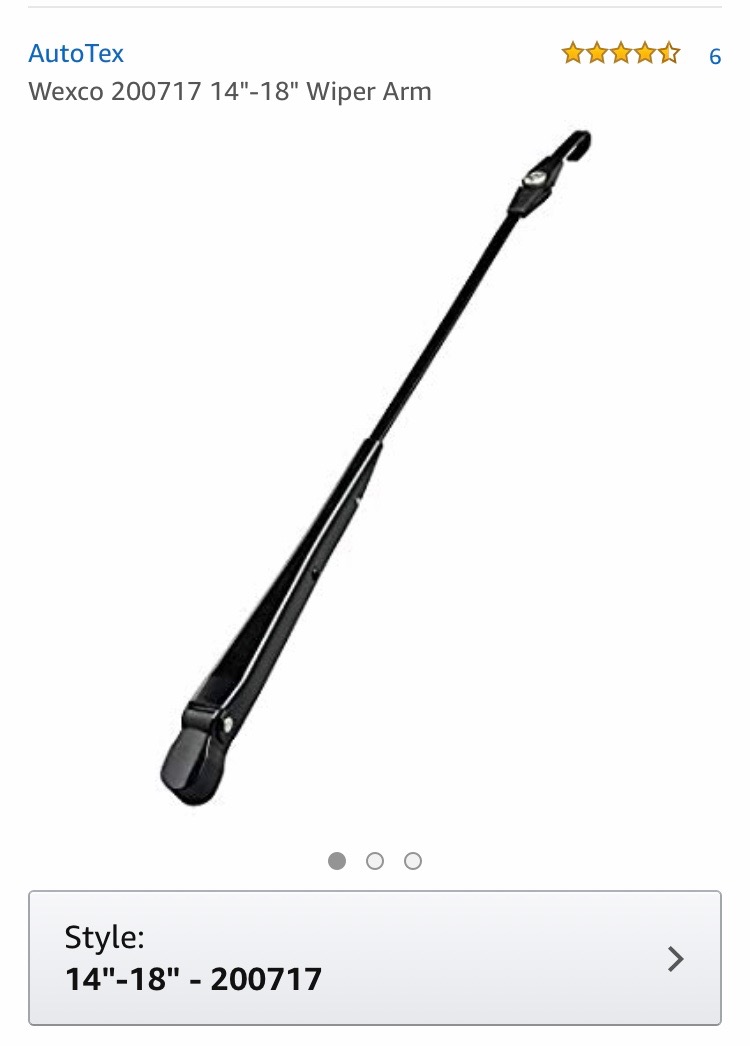
Task: Open the AutoTex brand link
Action: click(76, 53)
